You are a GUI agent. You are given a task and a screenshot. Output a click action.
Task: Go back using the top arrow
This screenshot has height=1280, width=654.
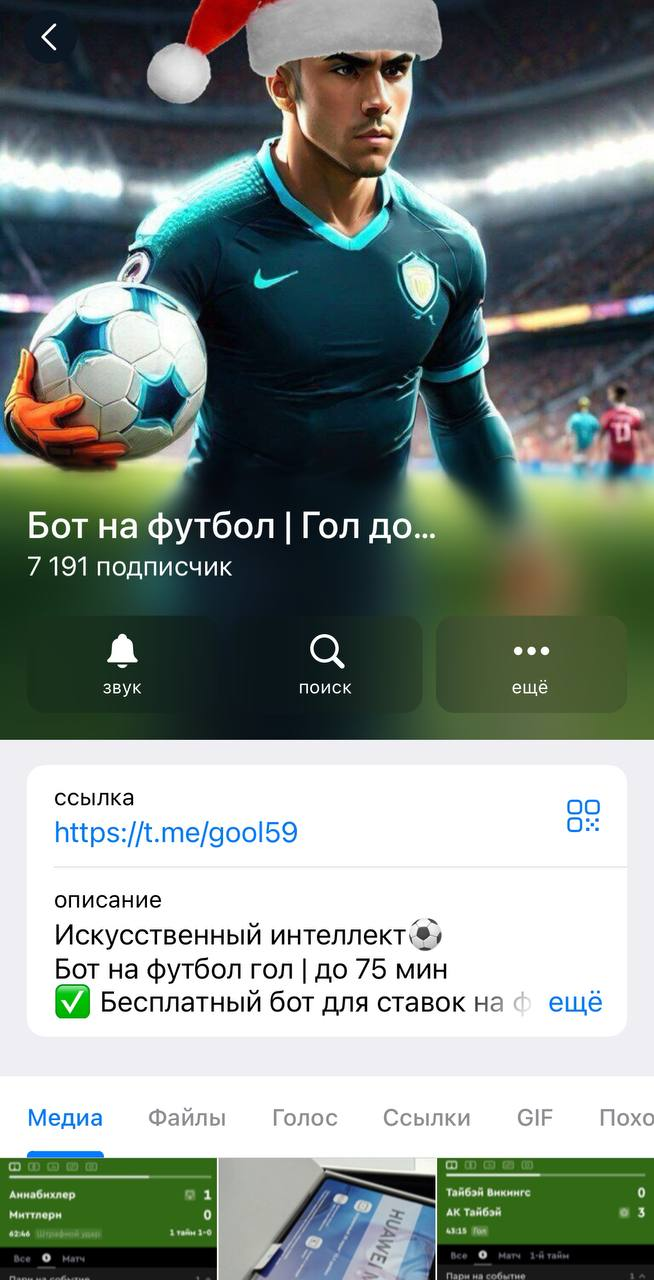coord(48,38)
